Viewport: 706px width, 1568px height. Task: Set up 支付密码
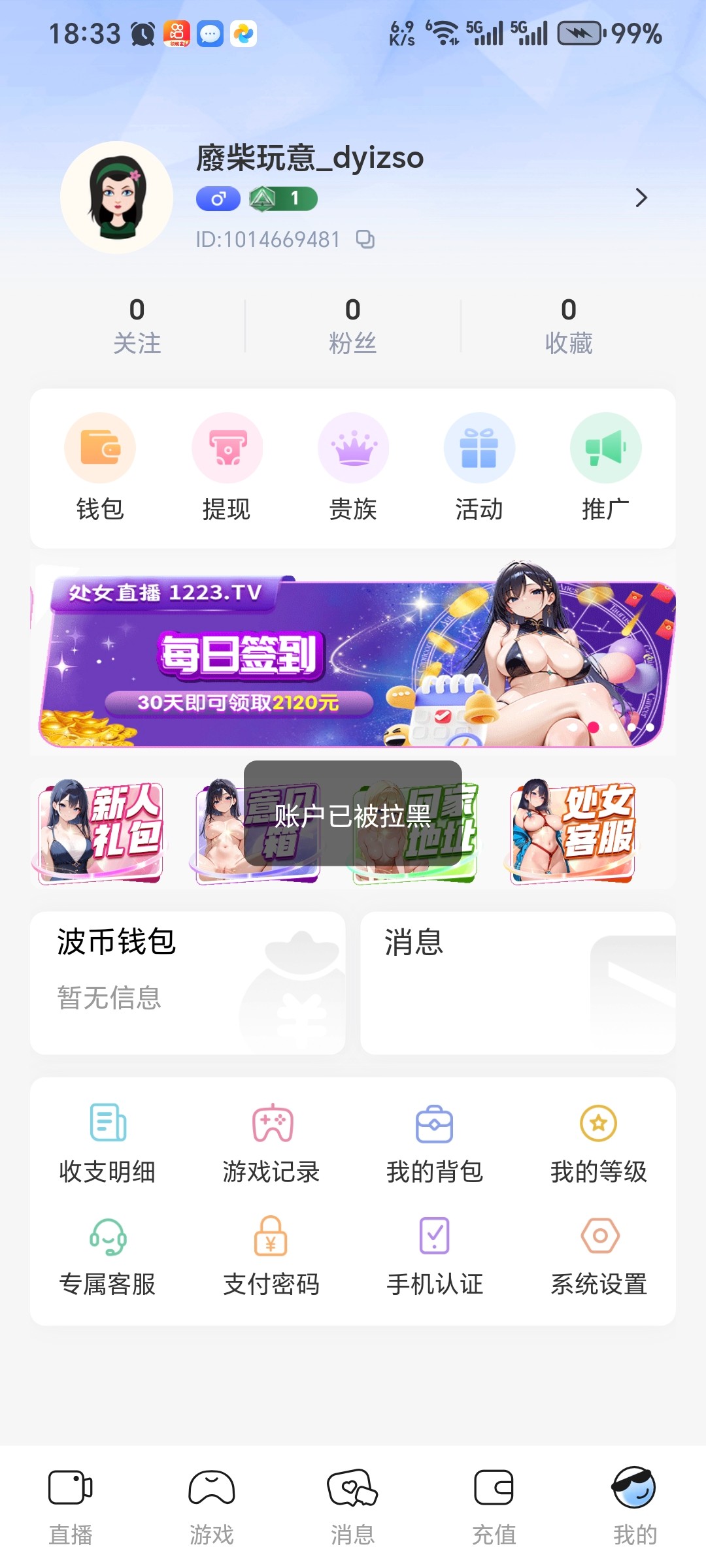tap(272, 1256)
